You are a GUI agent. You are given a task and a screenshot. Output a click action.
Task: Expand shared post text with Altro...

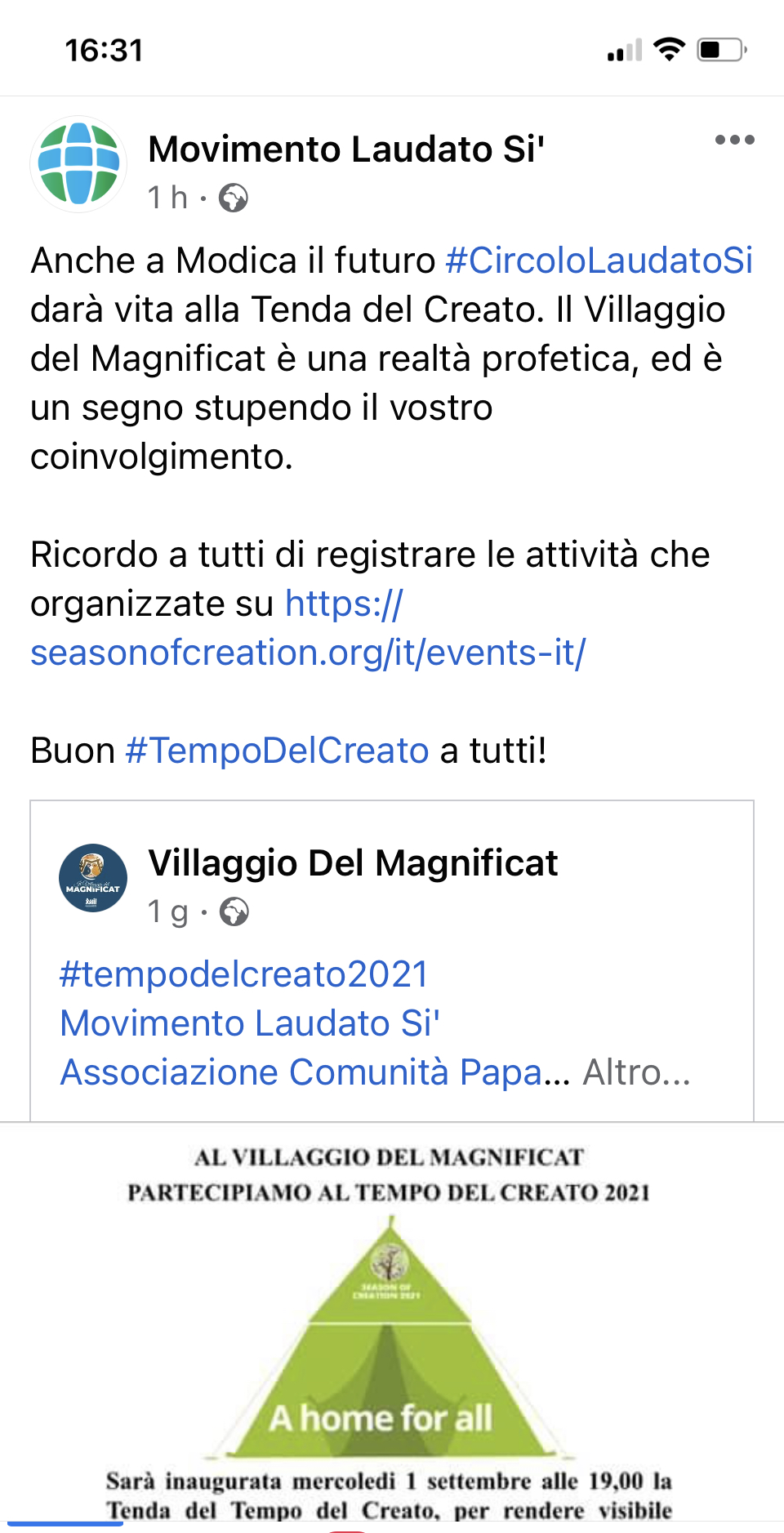[x=636, y=1072]
